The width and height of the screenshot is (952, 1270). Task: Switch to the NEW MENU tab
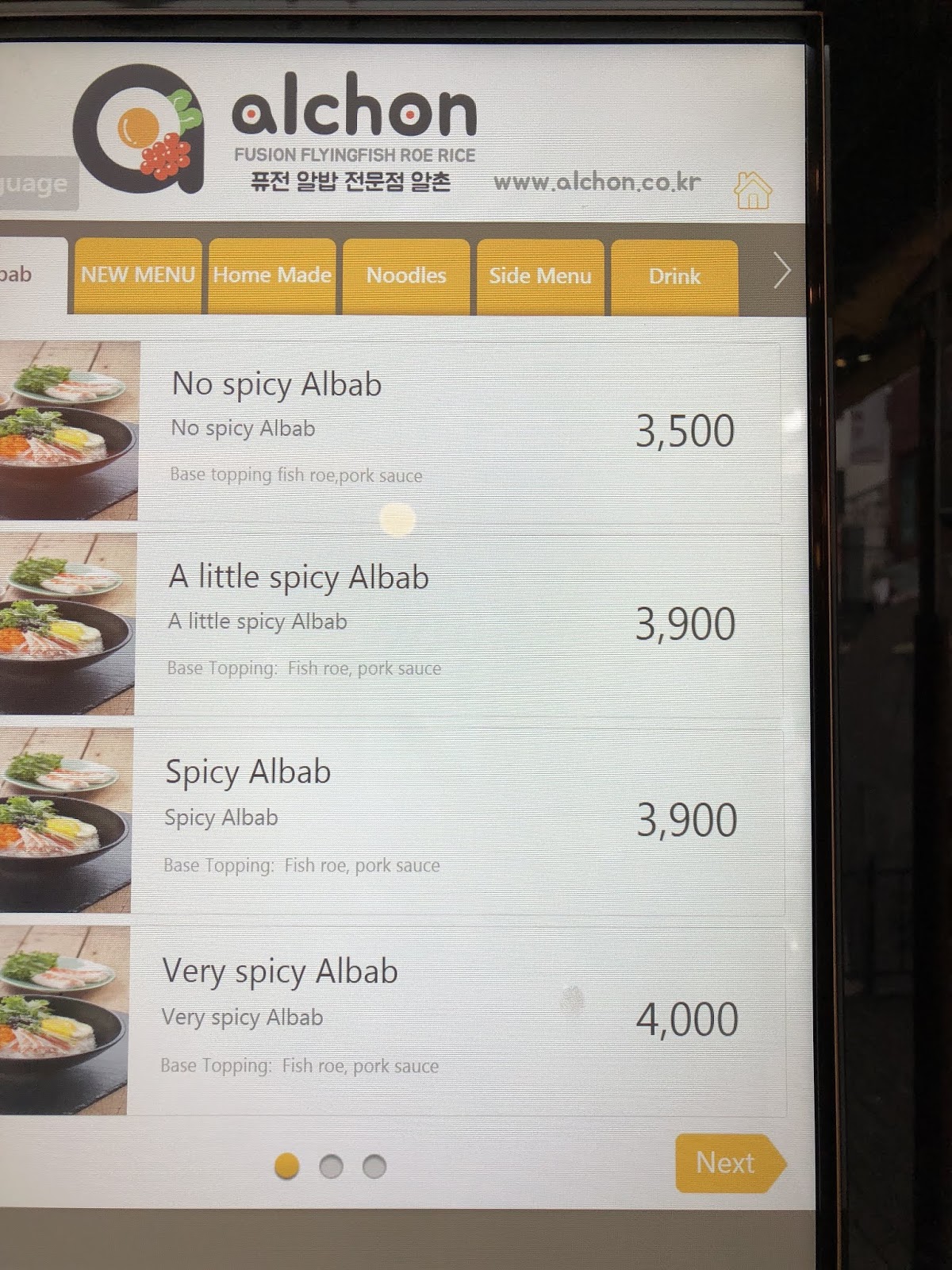137,275
